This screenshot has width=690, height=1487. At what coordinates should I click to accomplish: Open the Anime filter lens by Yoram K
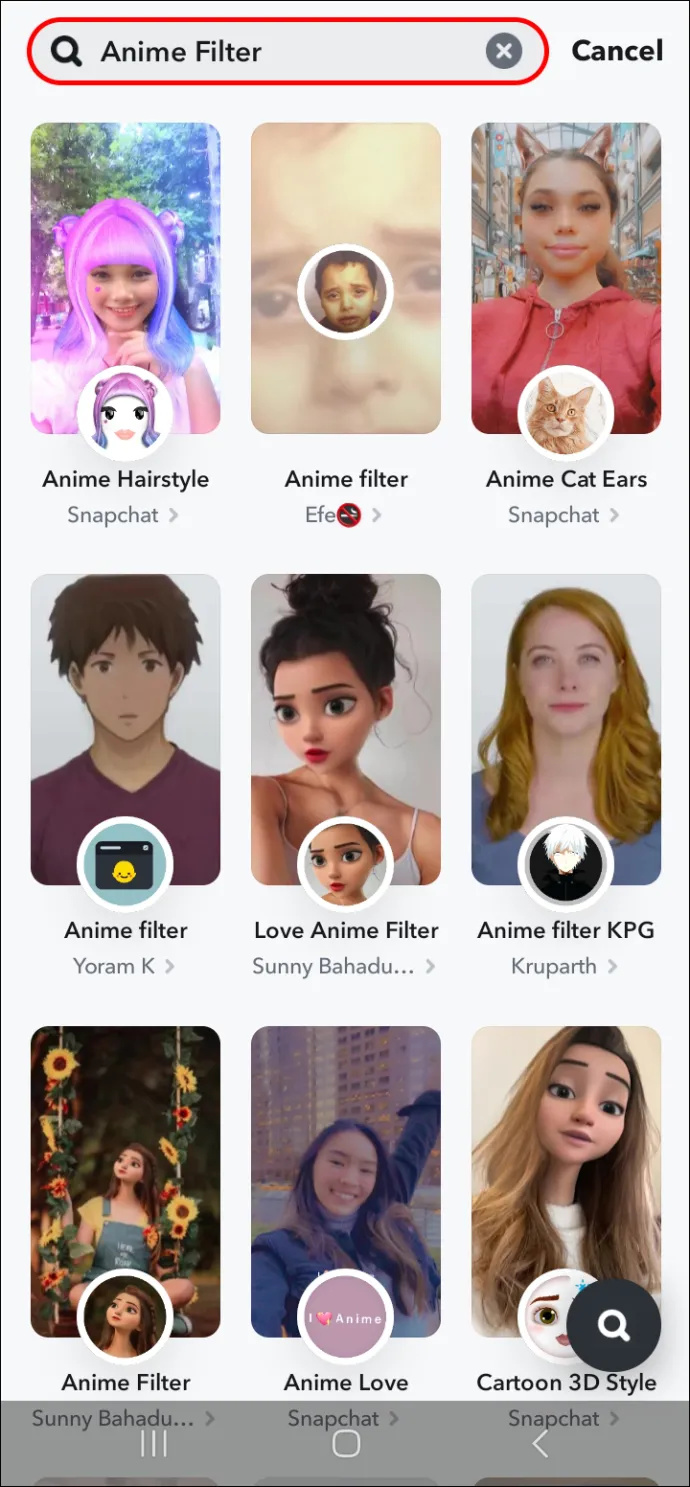point(126,729)
